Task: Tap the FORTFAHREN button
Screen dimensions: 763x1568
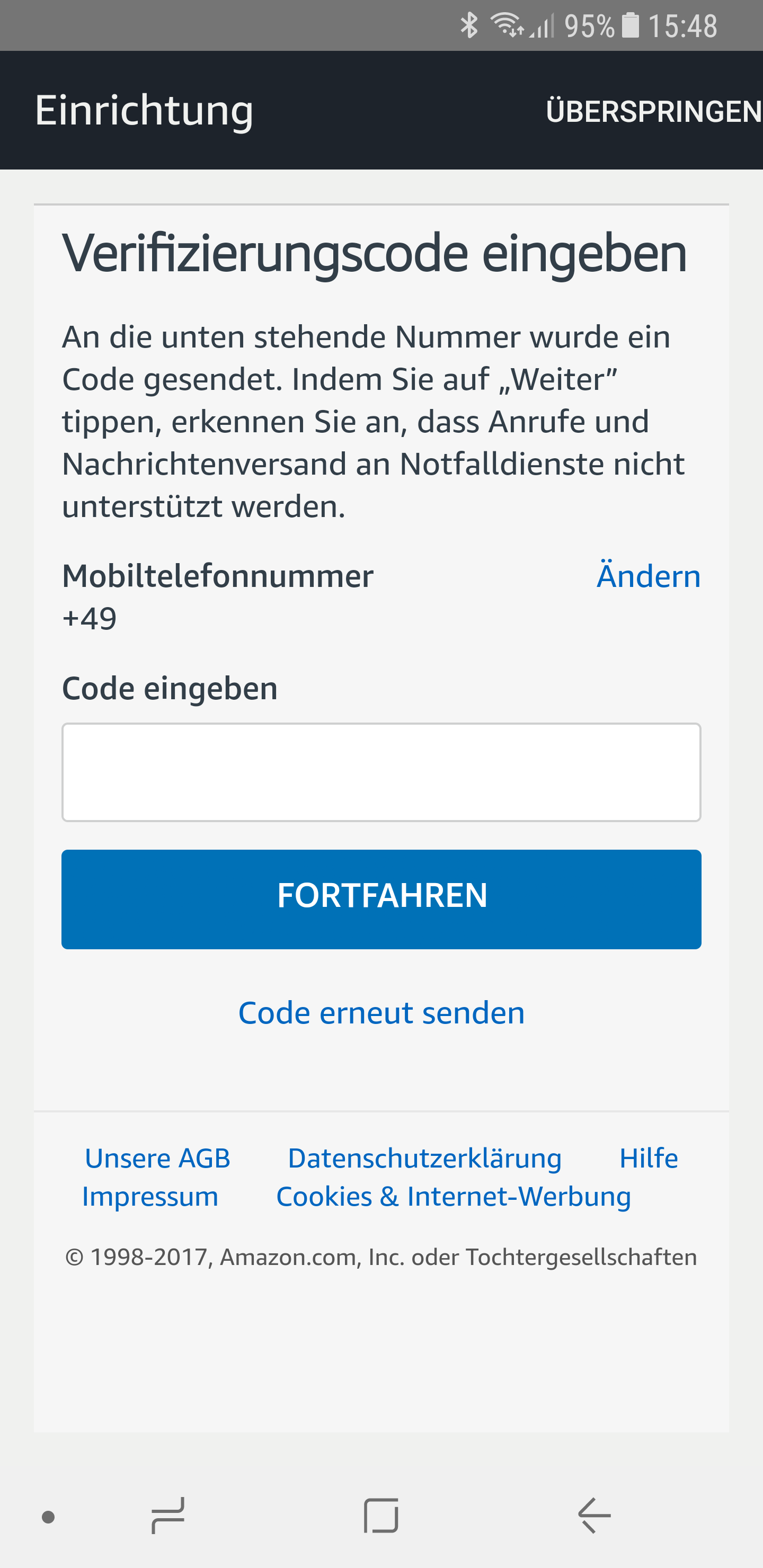Action: (381, 898)
